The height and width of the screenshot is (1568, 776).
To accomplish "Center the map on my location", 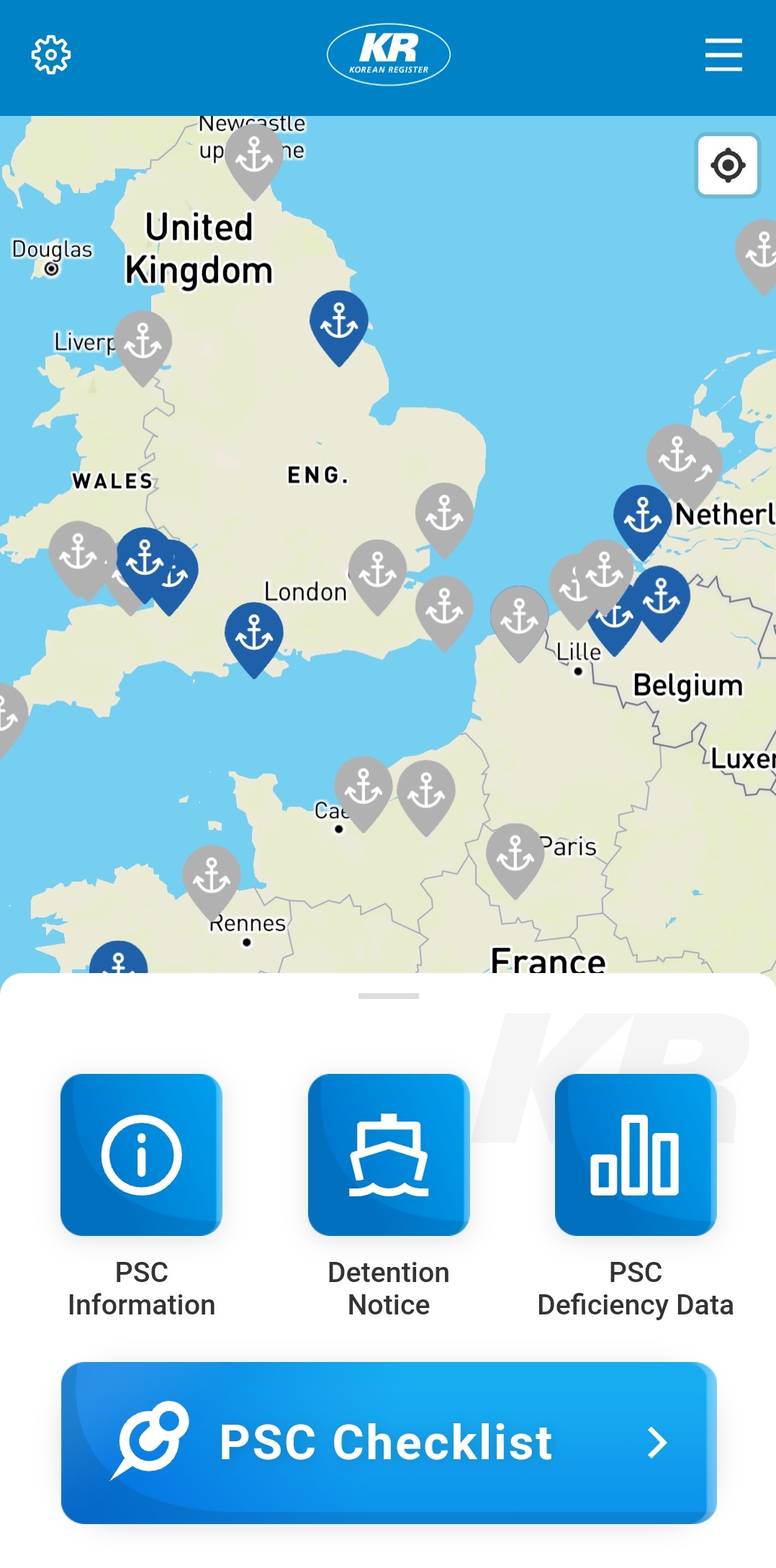I will tap(727, 166).
